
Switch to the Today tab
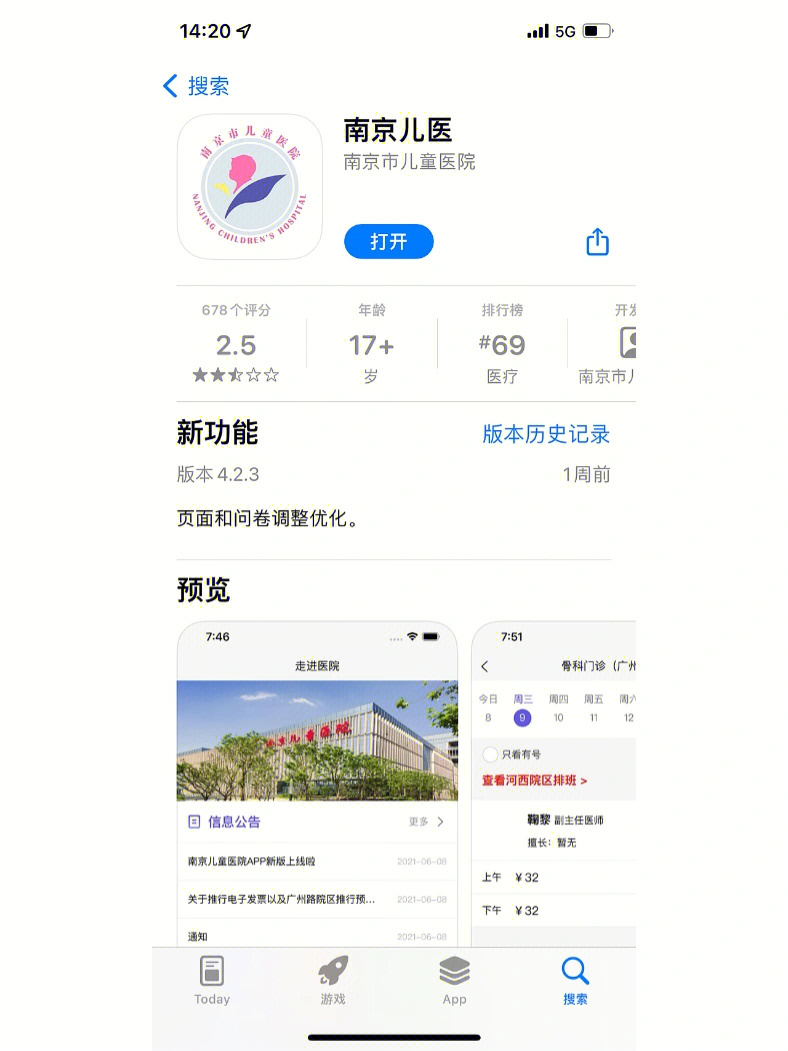pos(212,980)
